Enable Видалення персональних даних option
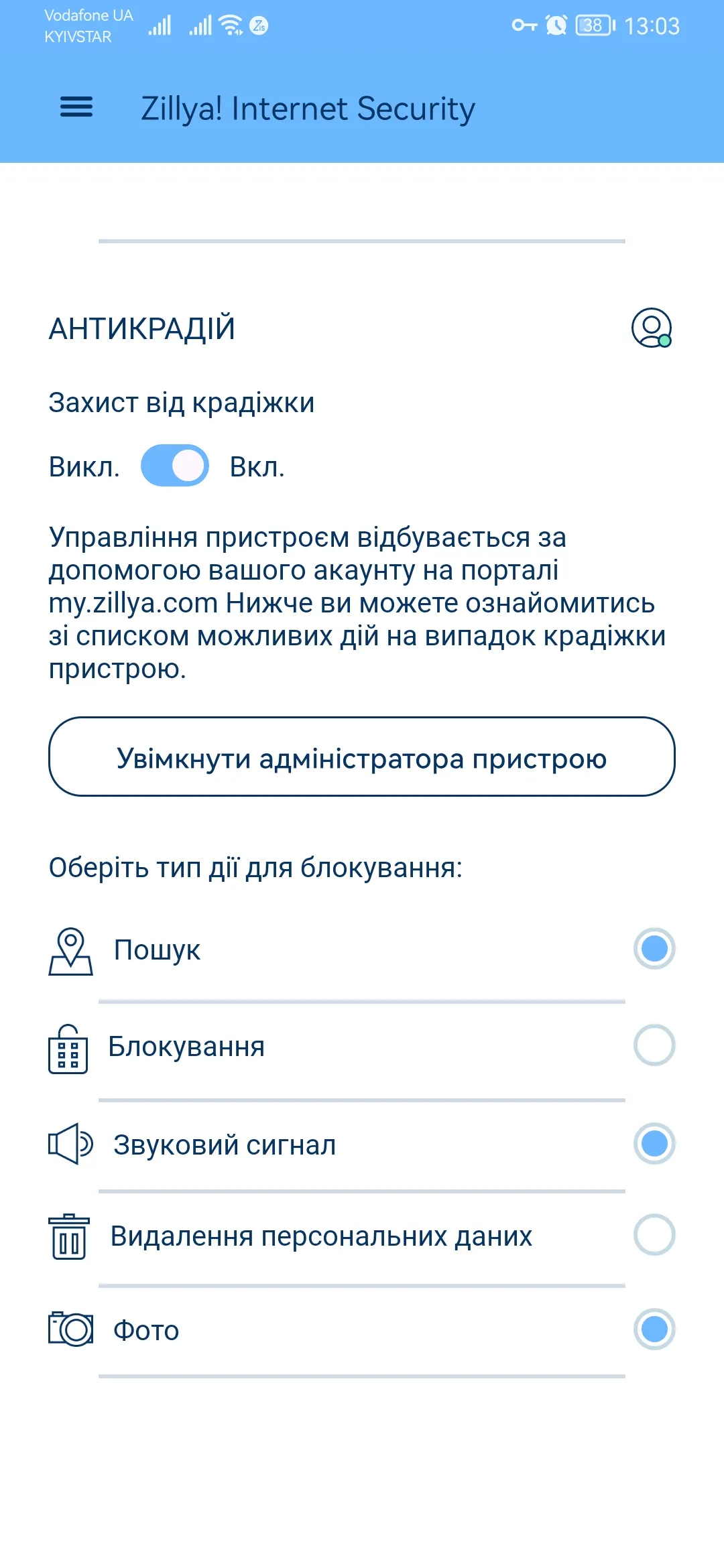The width and height of the screenshot is (724, 1568). (x=654, y=1239)
